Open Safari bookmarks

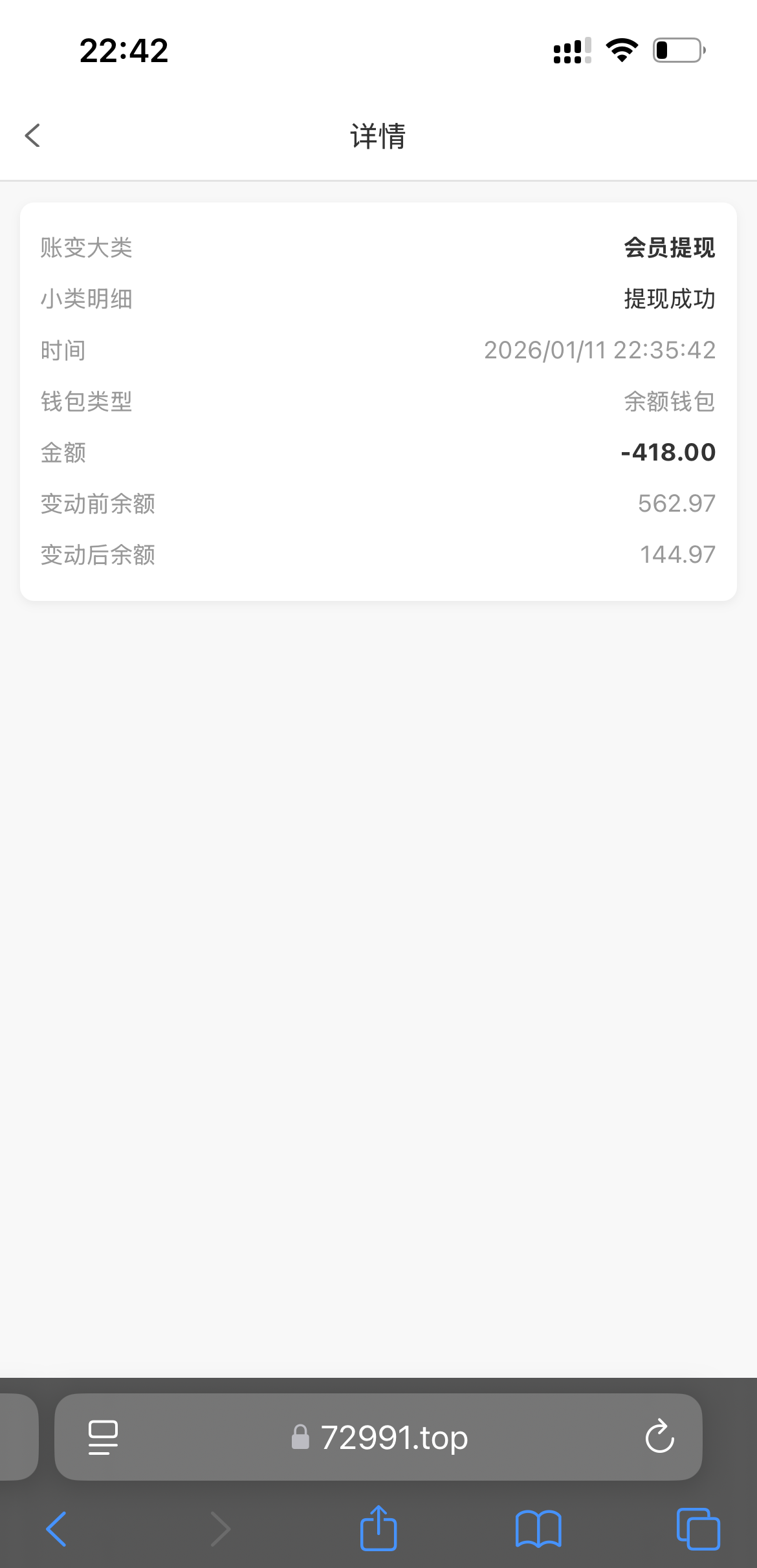pos(538,1529)
